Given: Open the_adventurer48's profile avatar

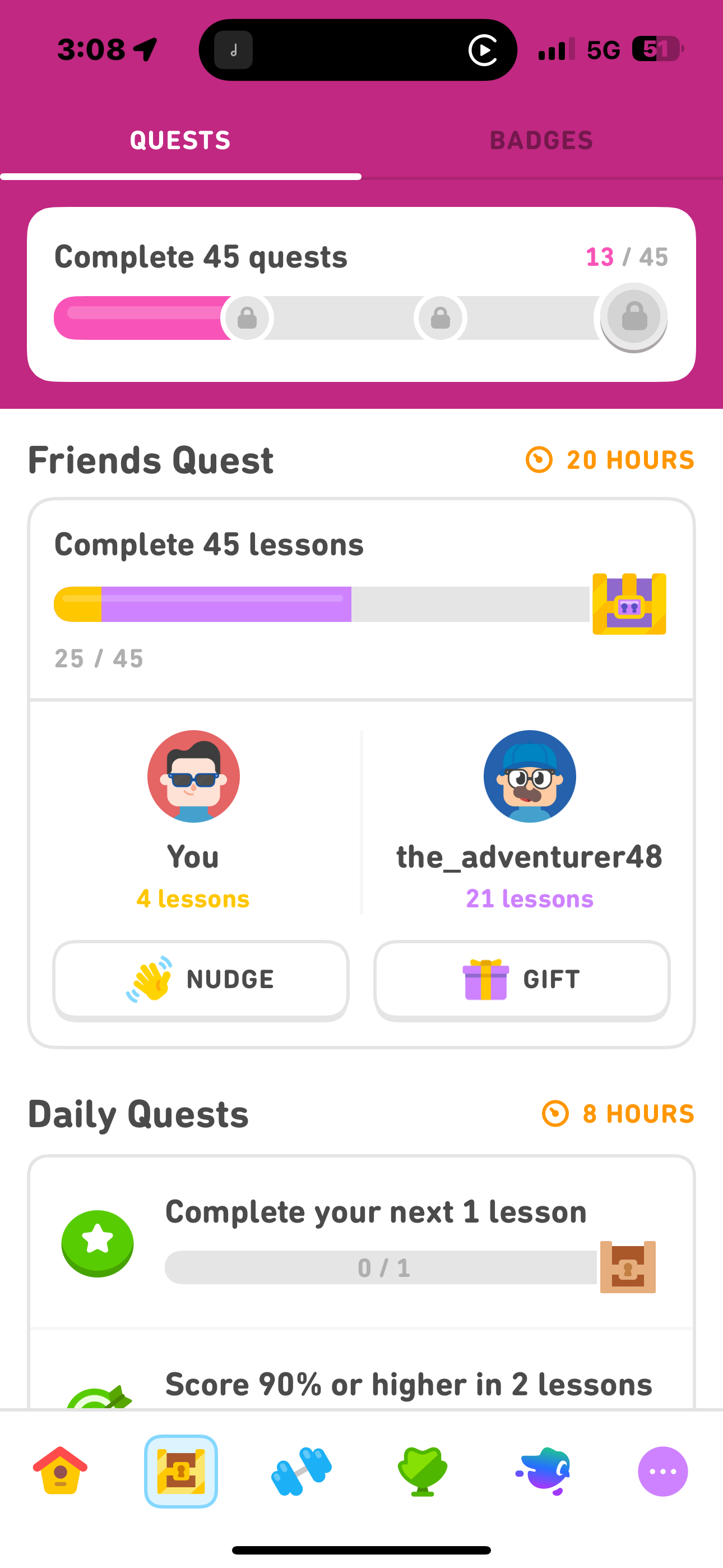Looking at the screenshot, I should [x=530, y=776].
